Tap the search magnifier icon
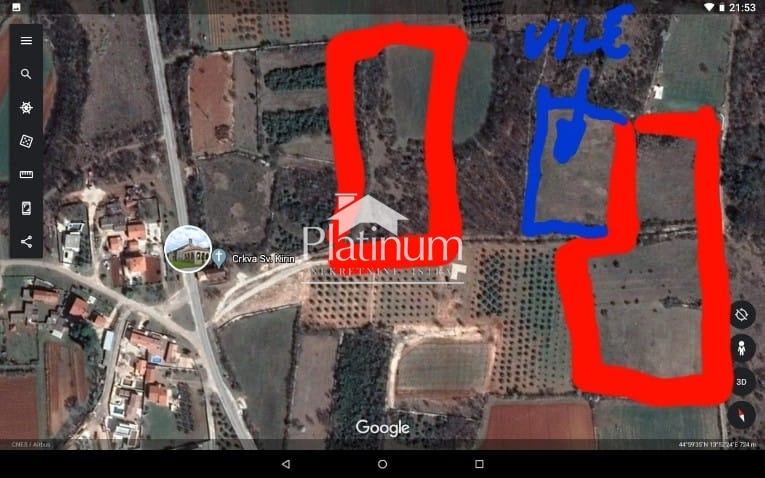 pyautogui.click(x=26, y=74)
